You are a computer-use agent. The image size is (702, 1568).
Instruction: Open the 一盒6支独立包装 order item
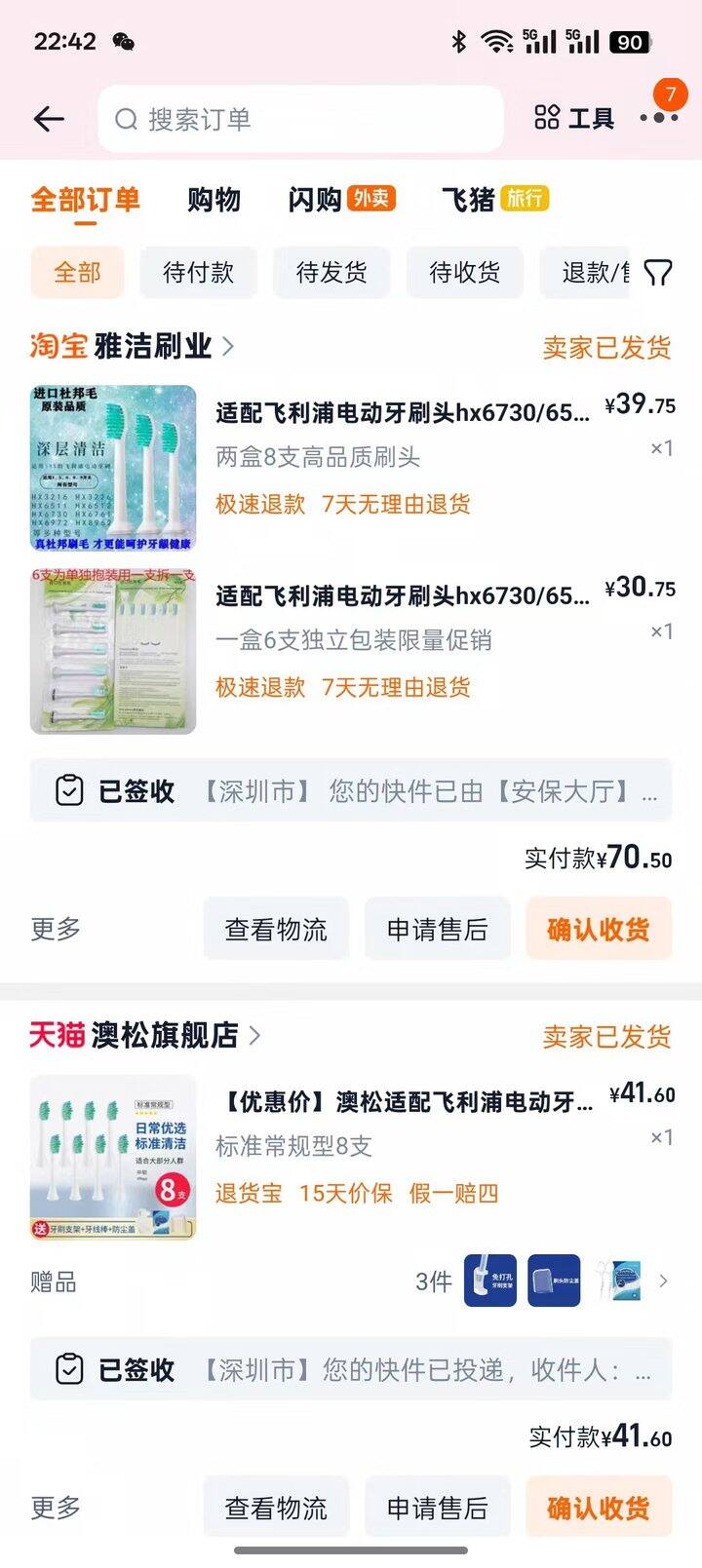pyautogui.click(x=402, y=639)
